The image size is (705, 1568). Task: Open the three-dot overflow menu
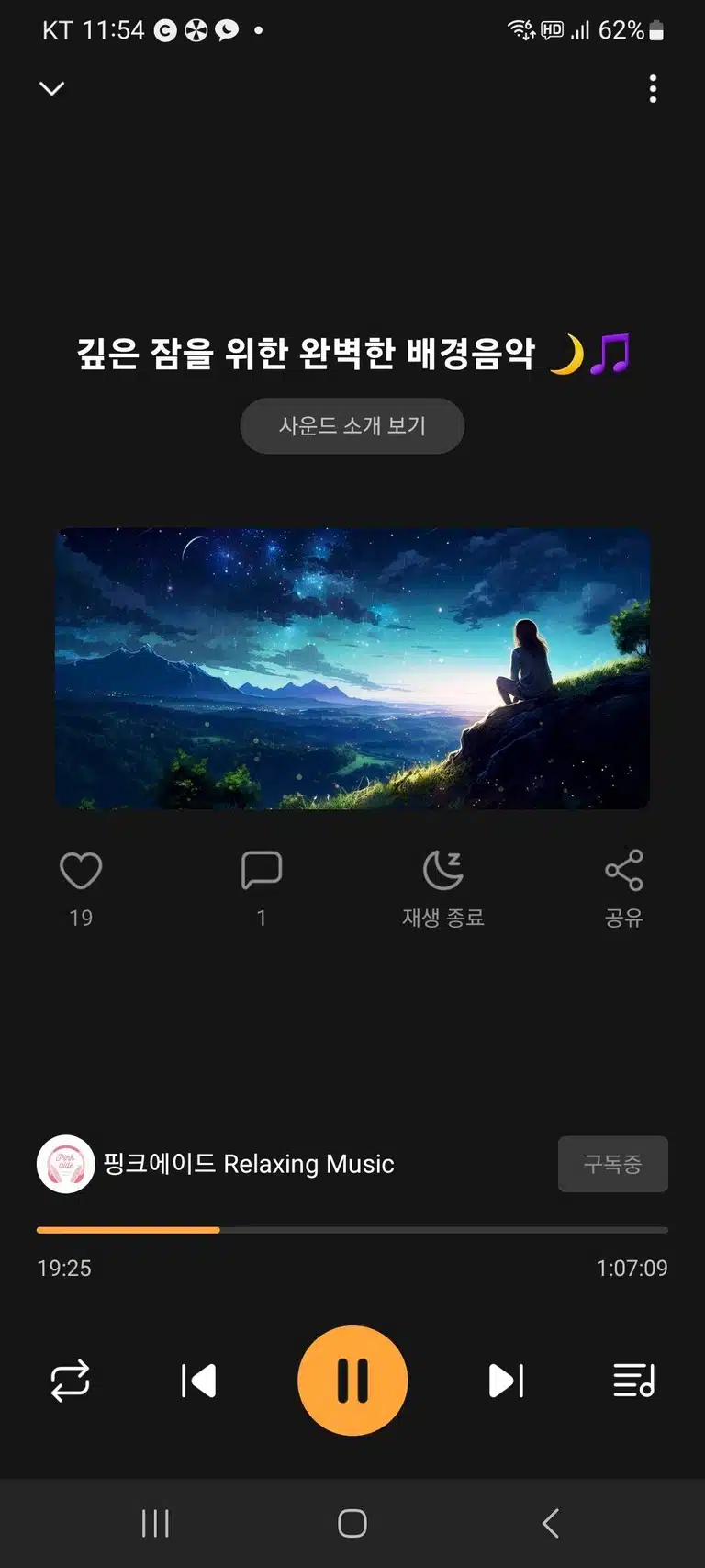653,89
